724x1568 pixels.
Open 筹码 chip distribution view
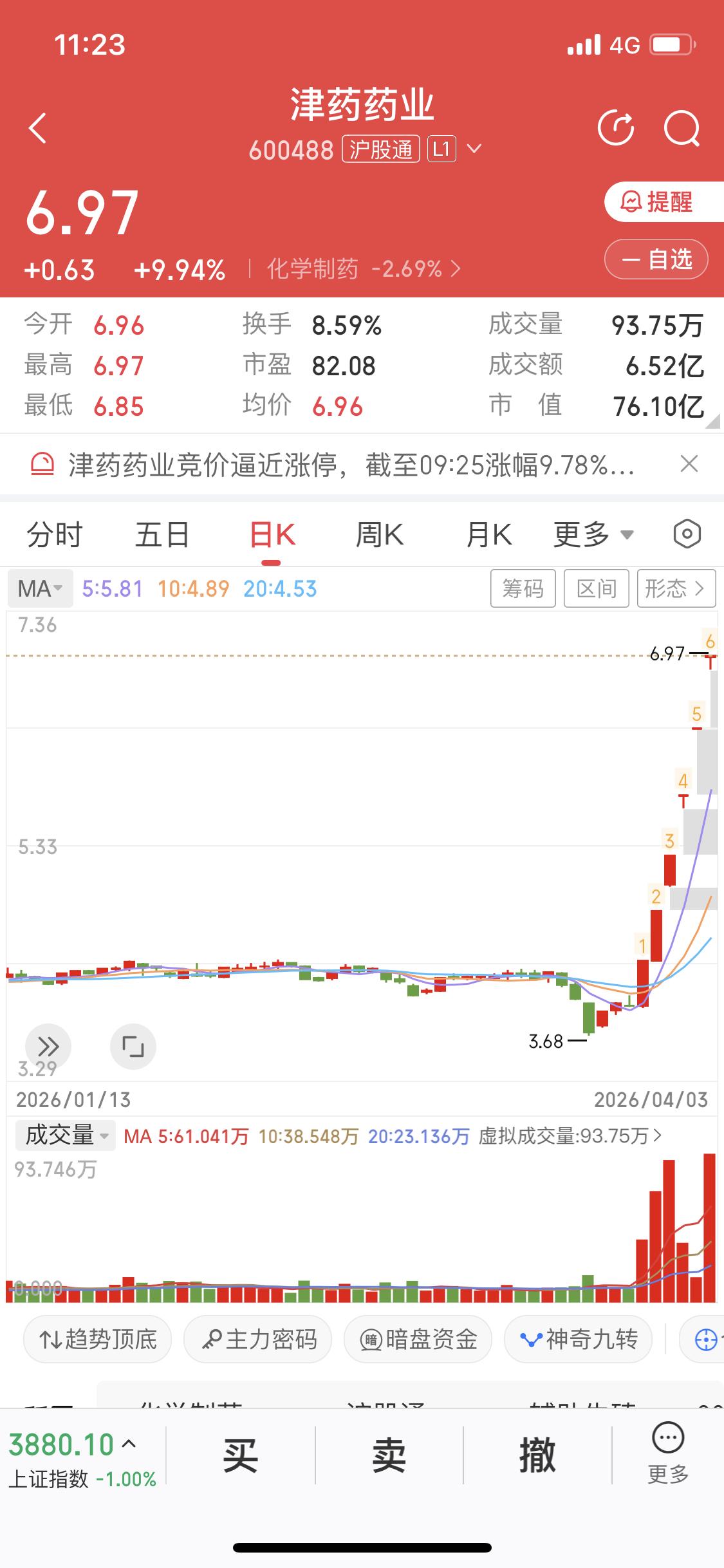click(x=523, y=588)
